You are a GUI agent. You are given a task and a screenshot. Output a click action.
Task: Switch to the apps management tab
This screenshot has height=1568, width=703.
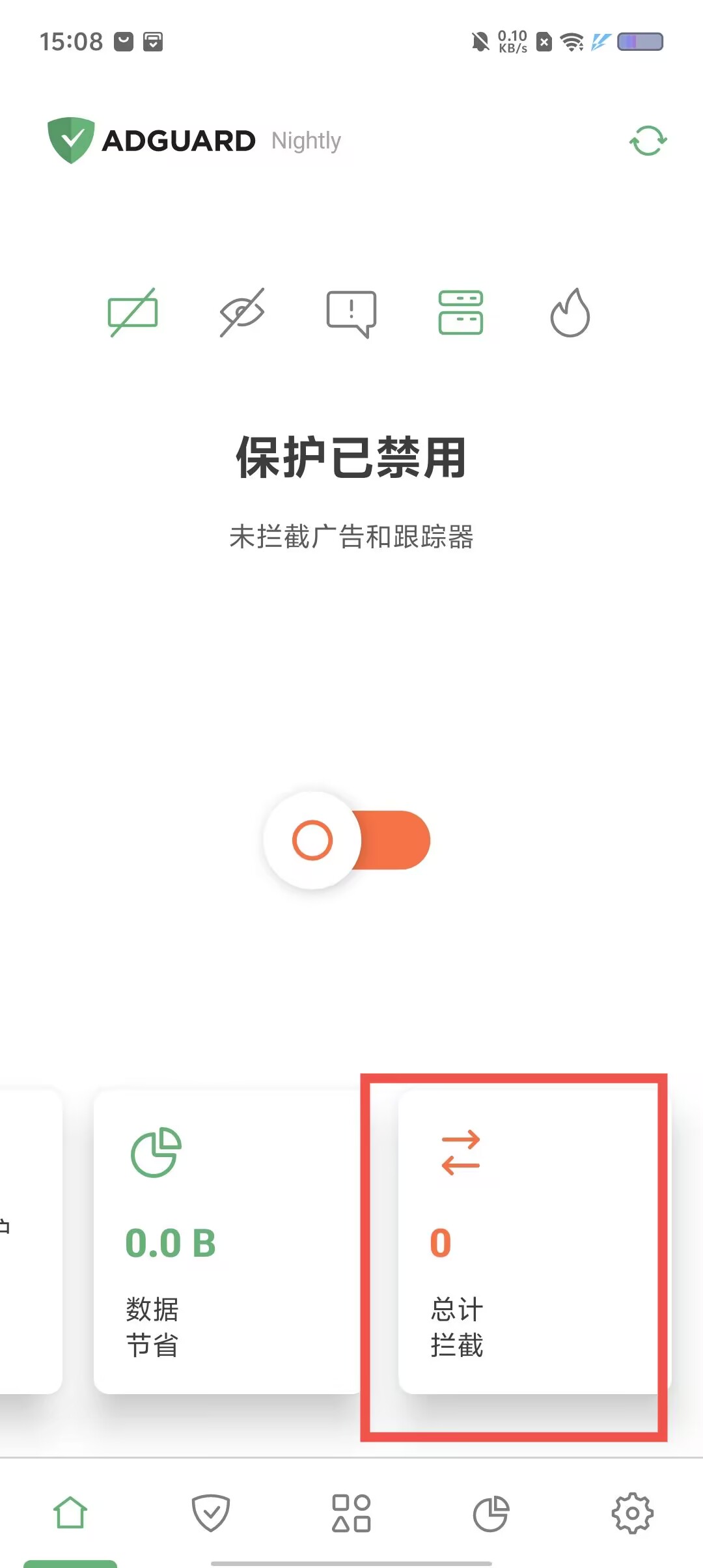pos(351,1512)
